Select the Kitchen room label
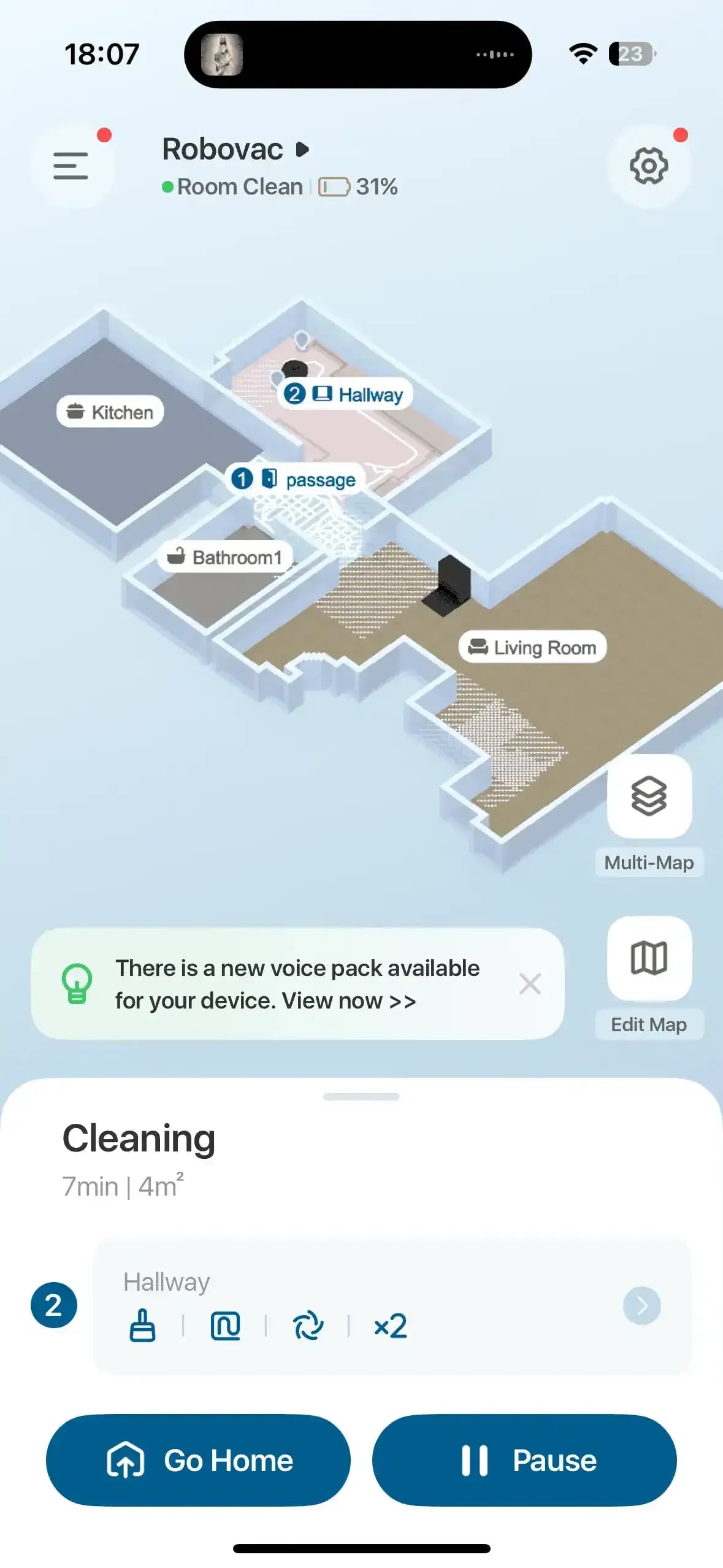Screen dimensions: 723x1568 pyautogui.click(x=110, y=412)
